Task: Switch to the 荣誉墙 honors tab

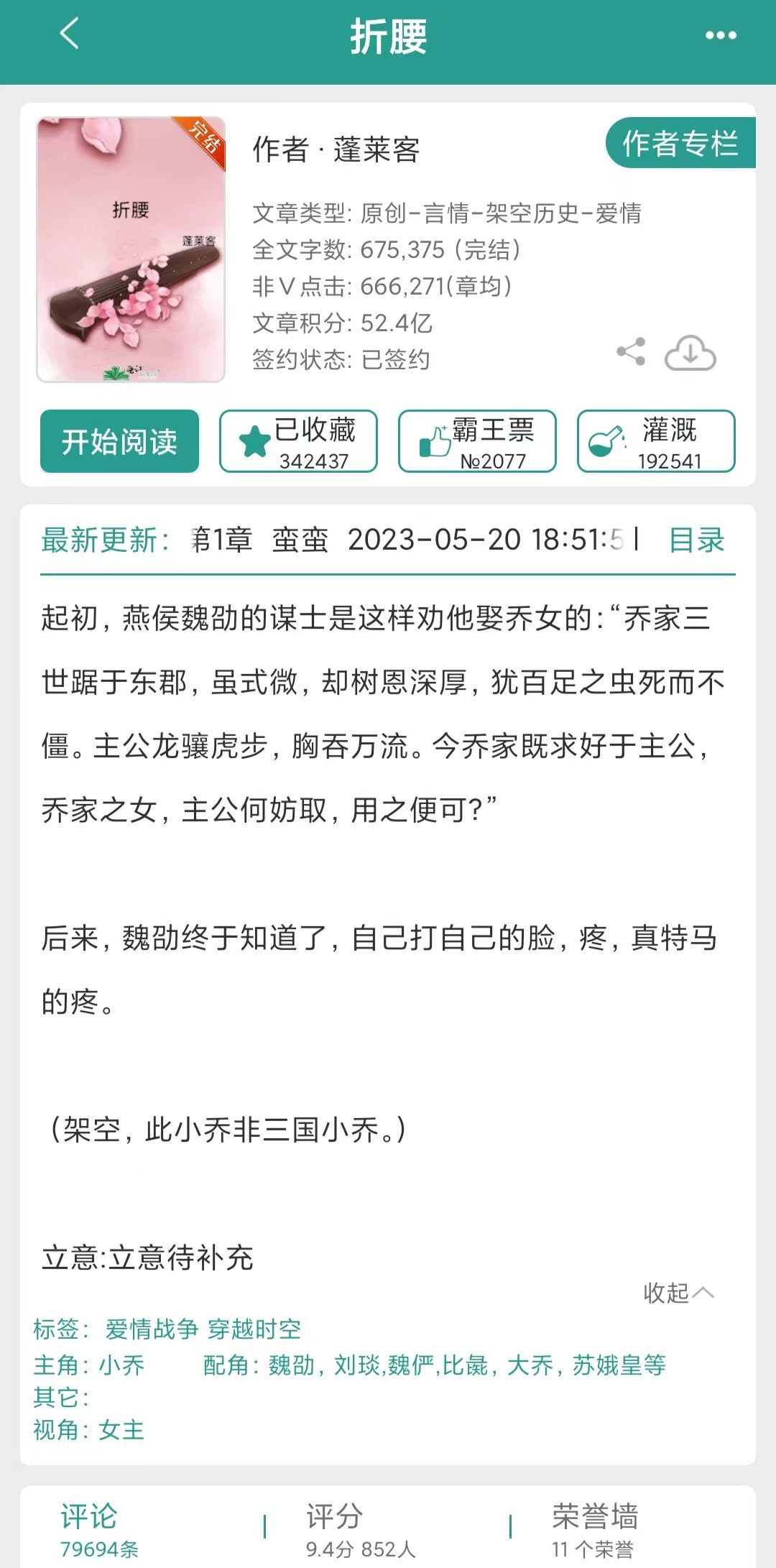Action: 595,1528
